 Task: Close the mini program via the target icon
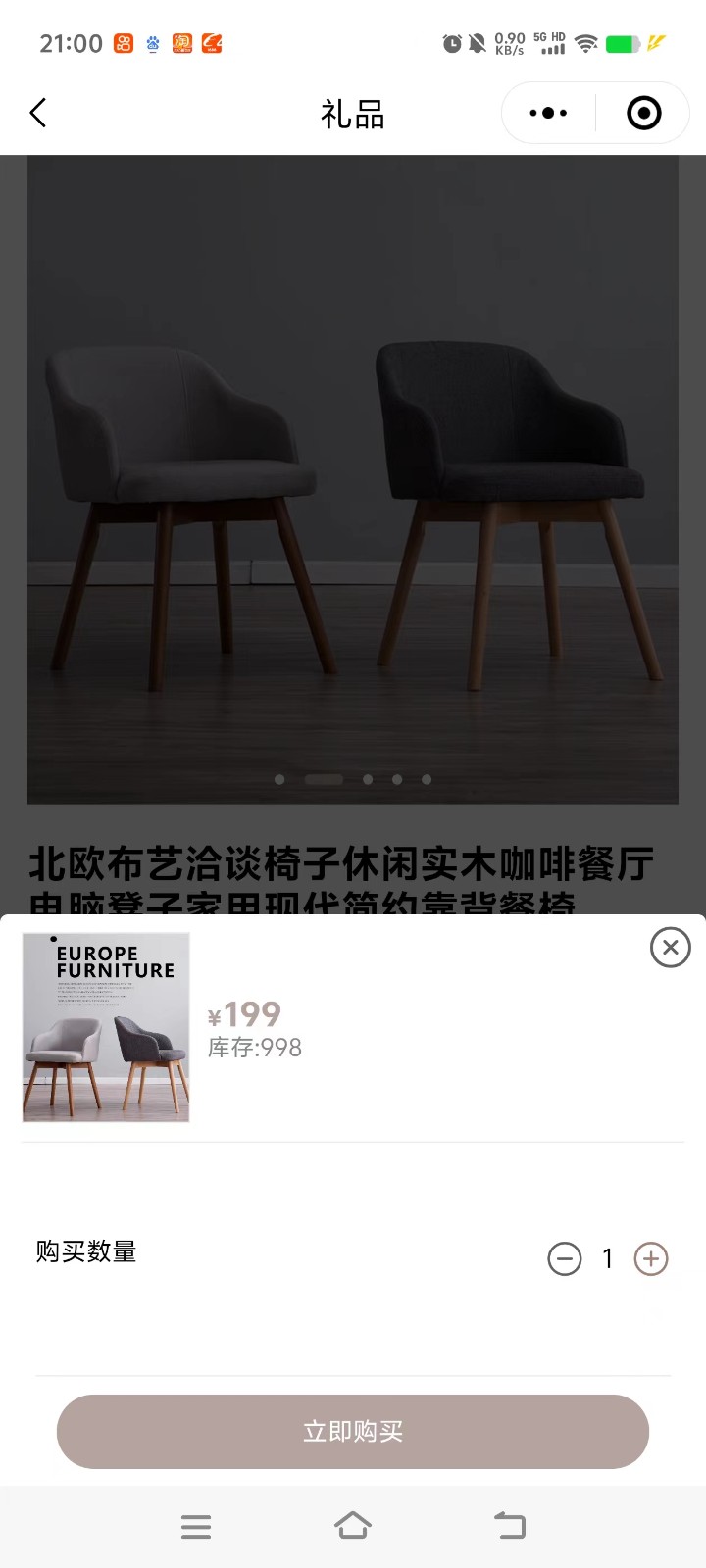tap(644, 114)
